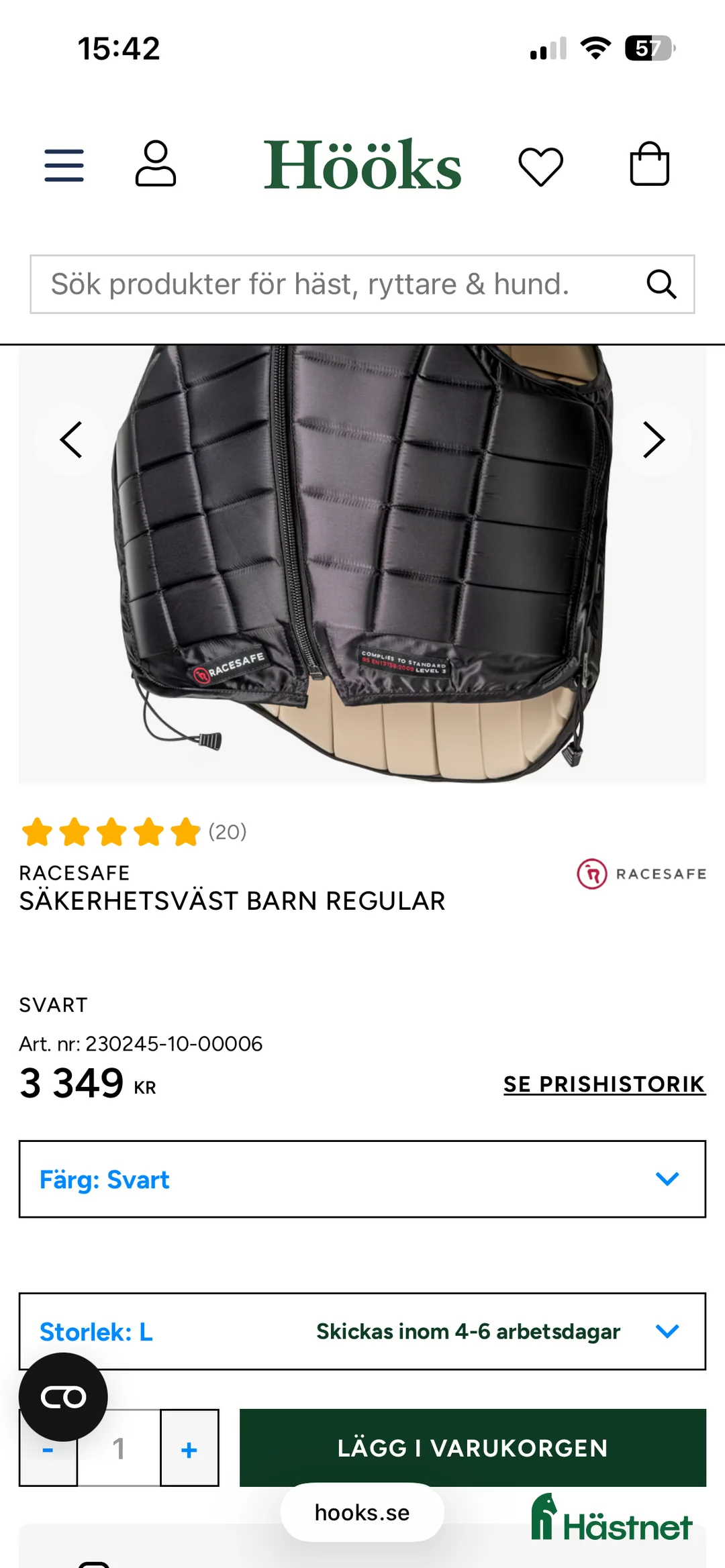
Task: Open the hamburger menu
Action: pyautogui.click(x=64, y=165)
